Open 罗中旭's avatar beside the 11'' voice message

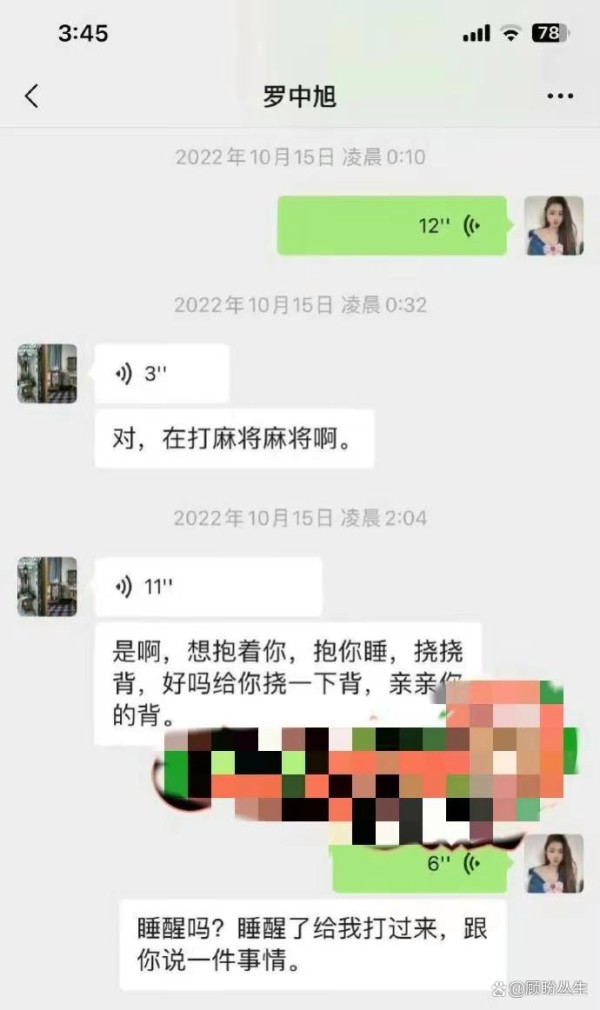pos(47,587)
